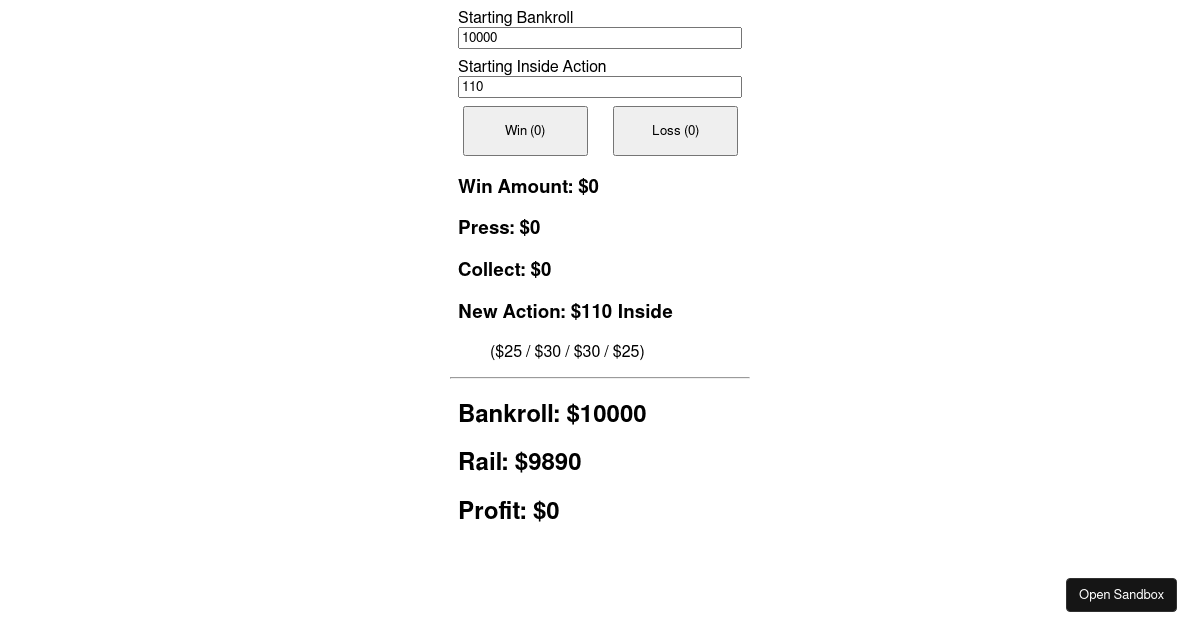Record a loss with Loss (0) button
This screenshot has height=630, width=1200.
(x=675, y=131)
